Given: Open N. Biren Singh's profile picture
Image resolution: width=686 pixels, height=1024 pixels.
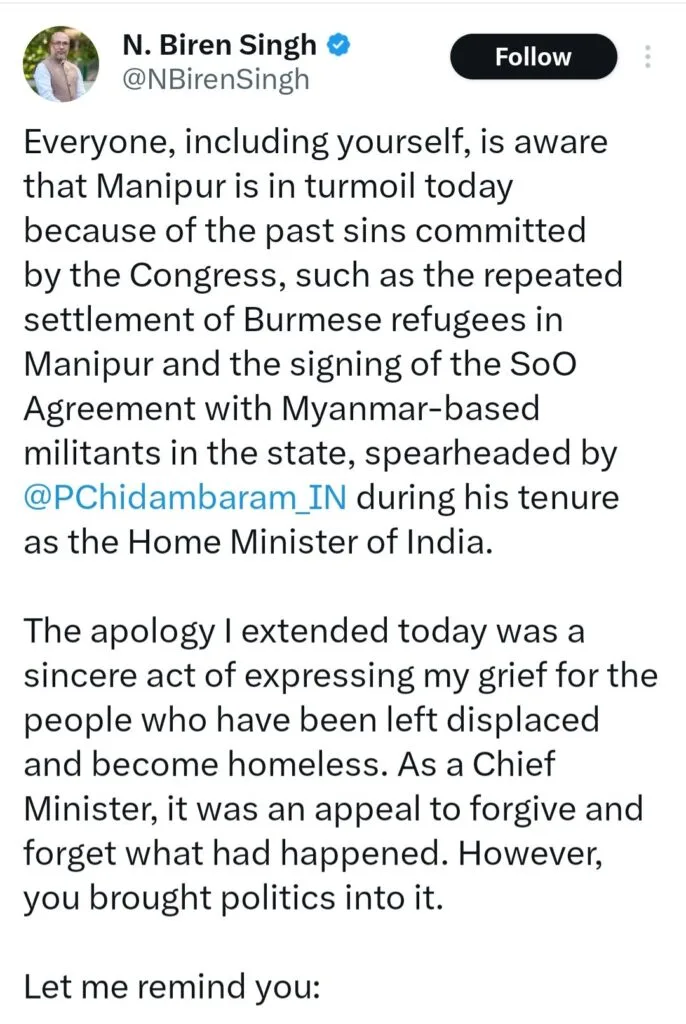Looking at the screenshot, I should pos(61,62).
